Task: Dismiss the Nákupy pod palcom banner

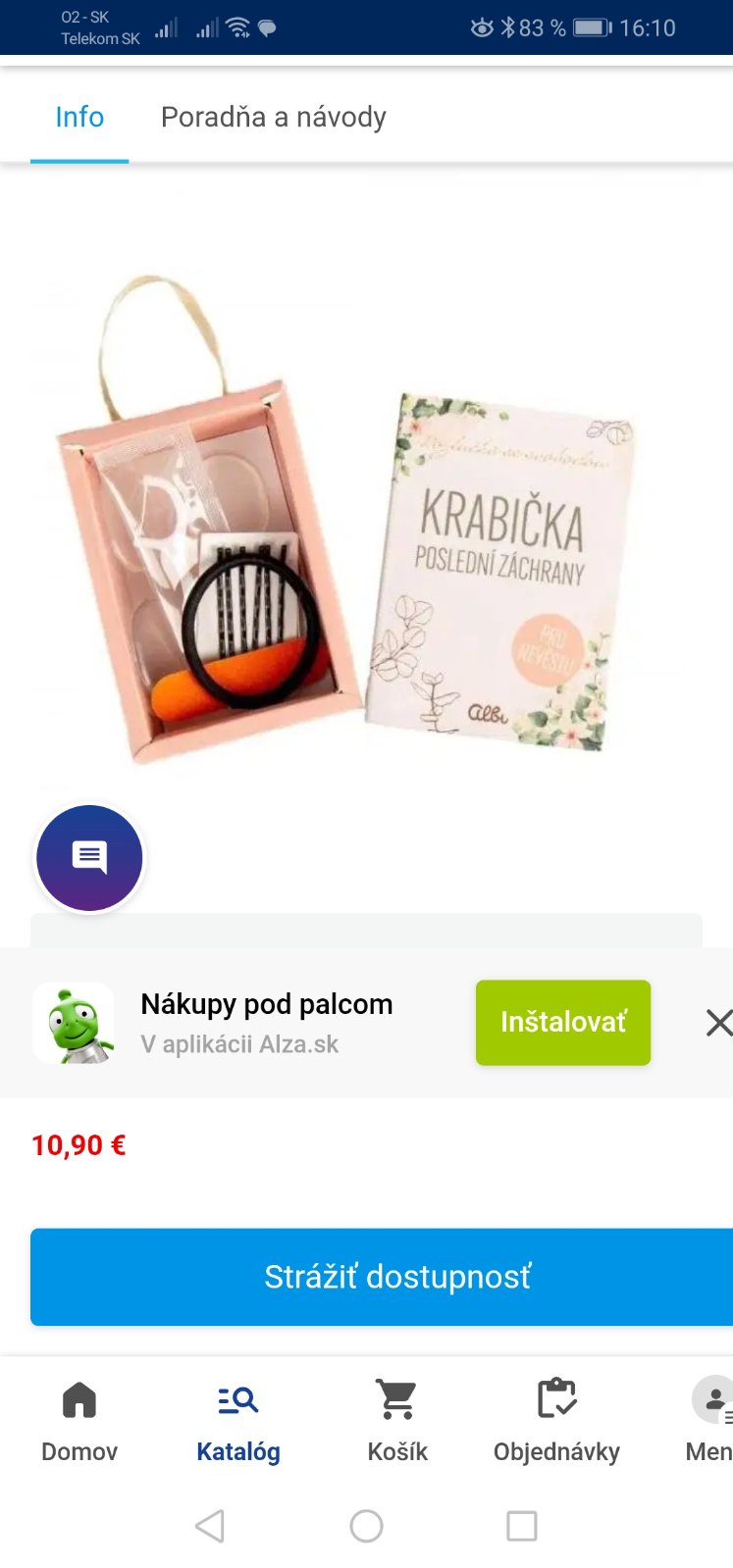Action: [718, 1023]
